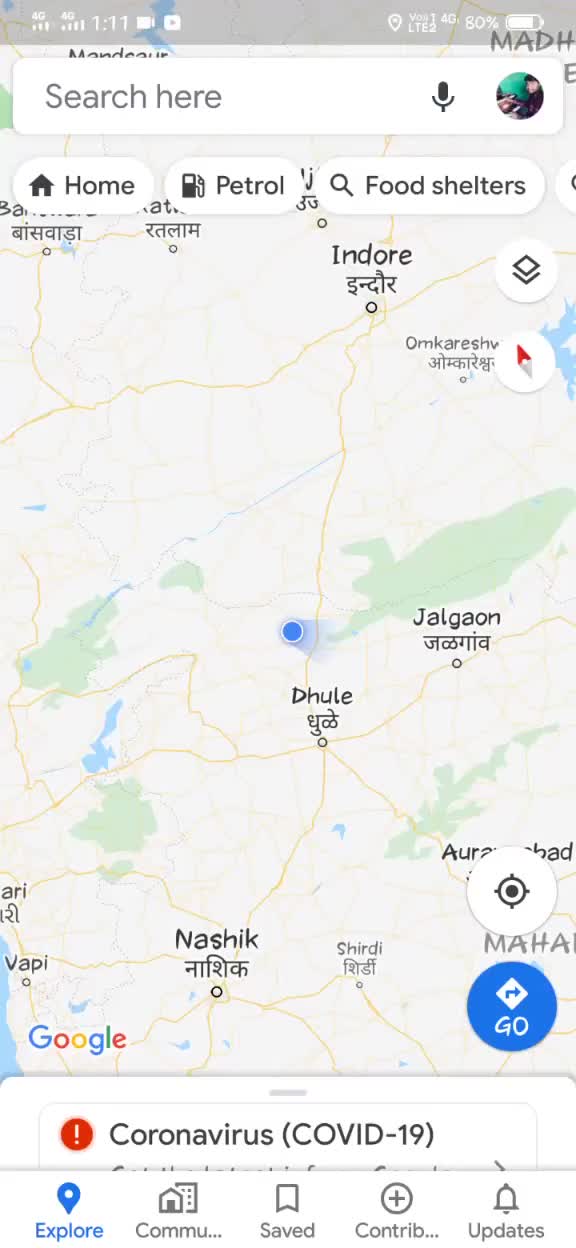The image size is (576, 1248).
Task: Start voice search with the microphone
Action: 443,97
